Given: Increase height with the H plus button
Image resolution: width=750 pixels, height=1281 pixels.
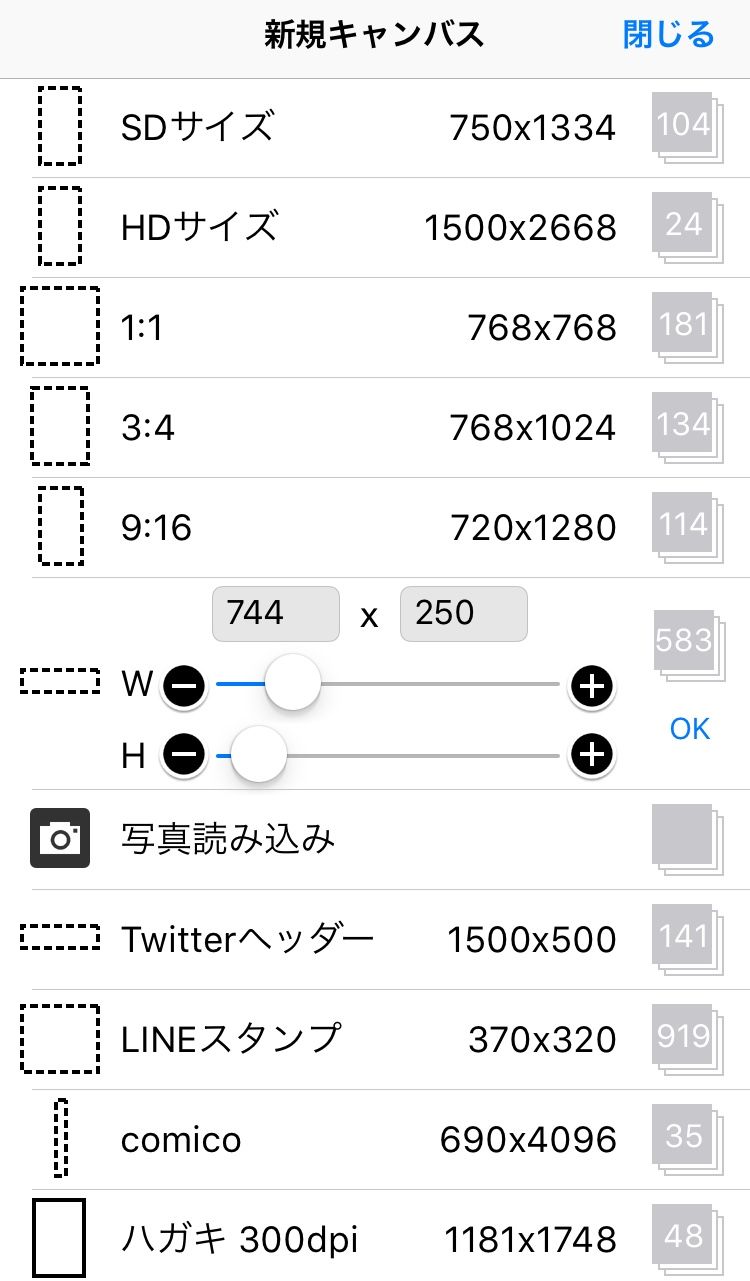Looking at the screenshot, I should pos(592,755).
